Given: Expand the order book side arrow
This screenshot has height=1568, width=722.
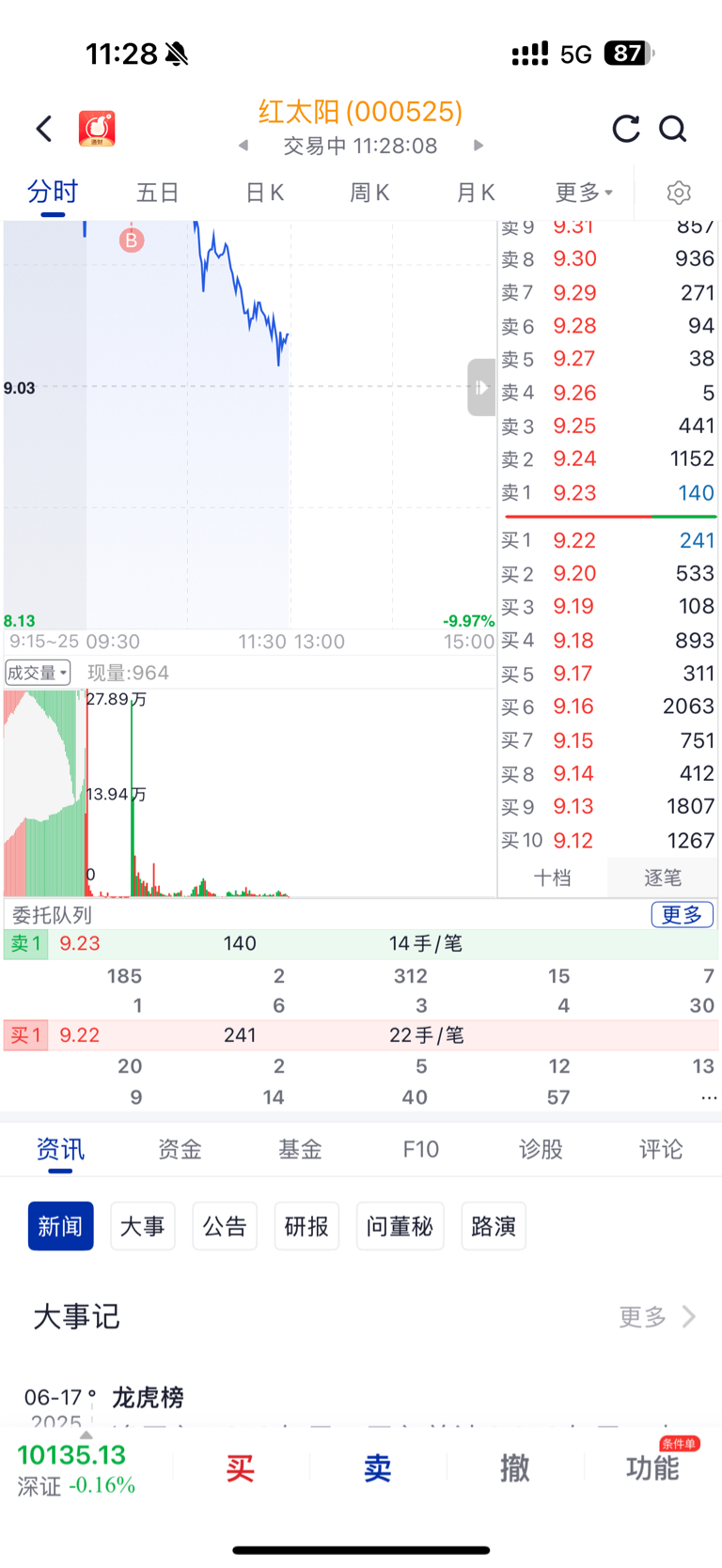Looking at the screenshot, I should point(481,387).
